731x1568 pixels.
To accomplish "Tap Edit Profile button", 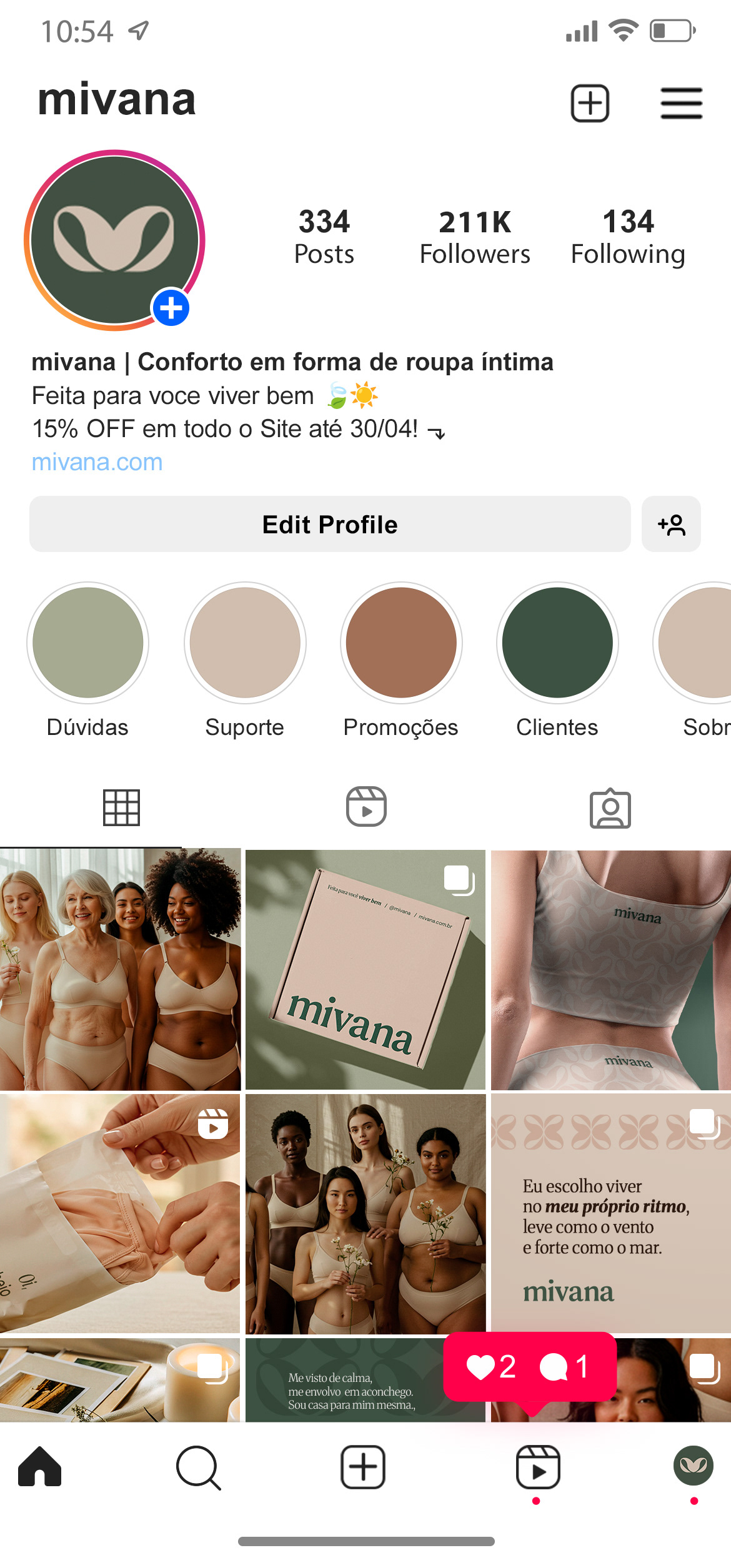I will click(330, 525).
